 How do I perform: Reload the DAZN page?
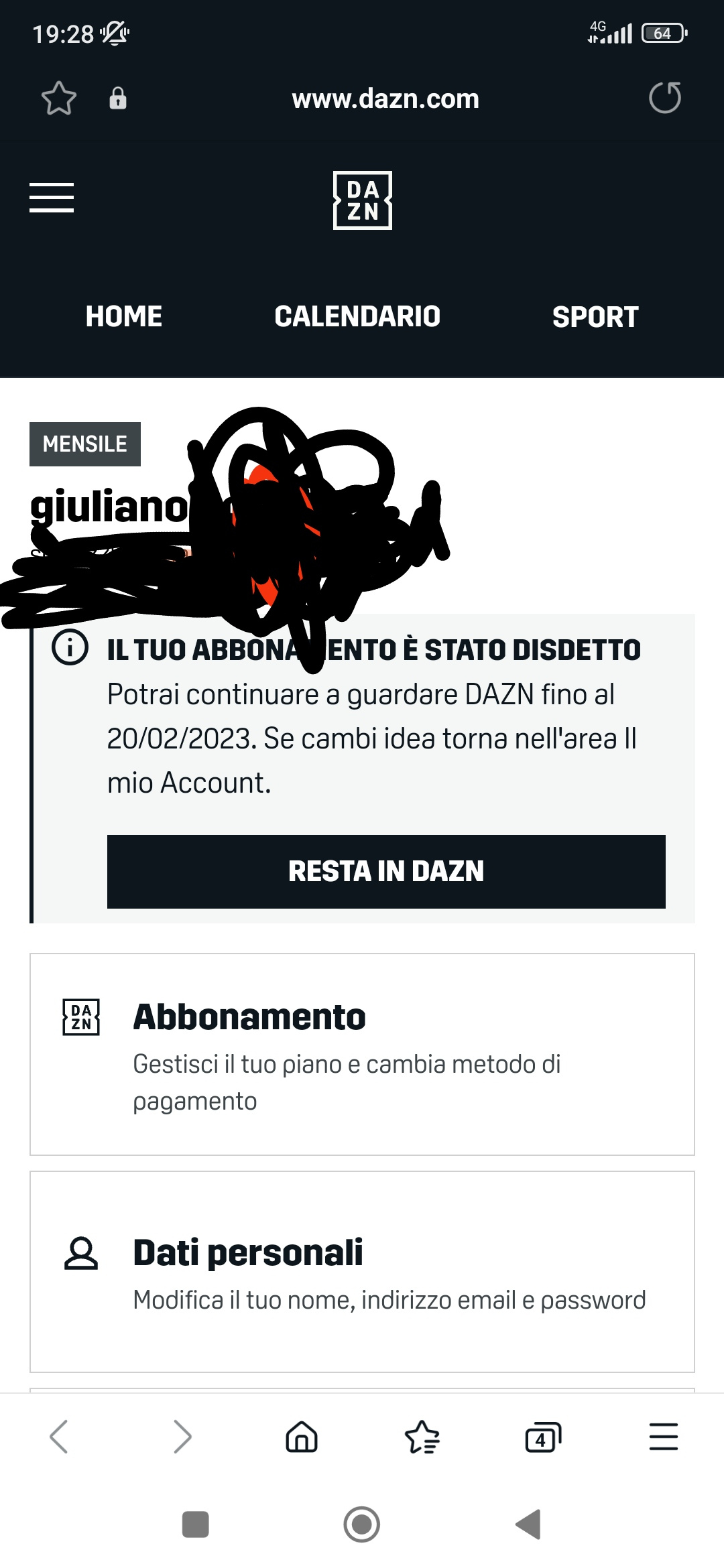pyautogui.click(x=665, y=98)
